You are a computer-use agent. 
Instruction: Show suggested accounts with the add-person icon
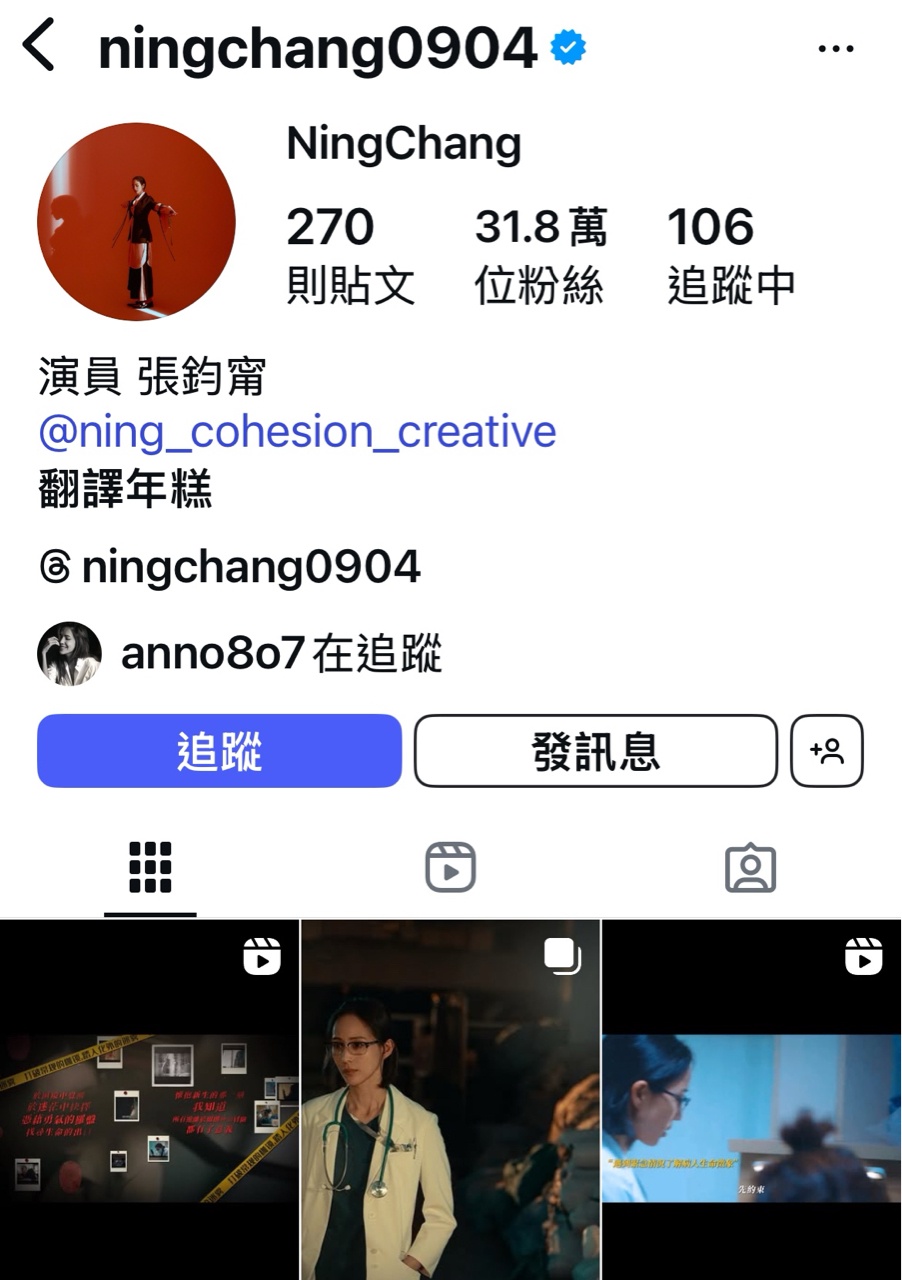tap(827, 751)
